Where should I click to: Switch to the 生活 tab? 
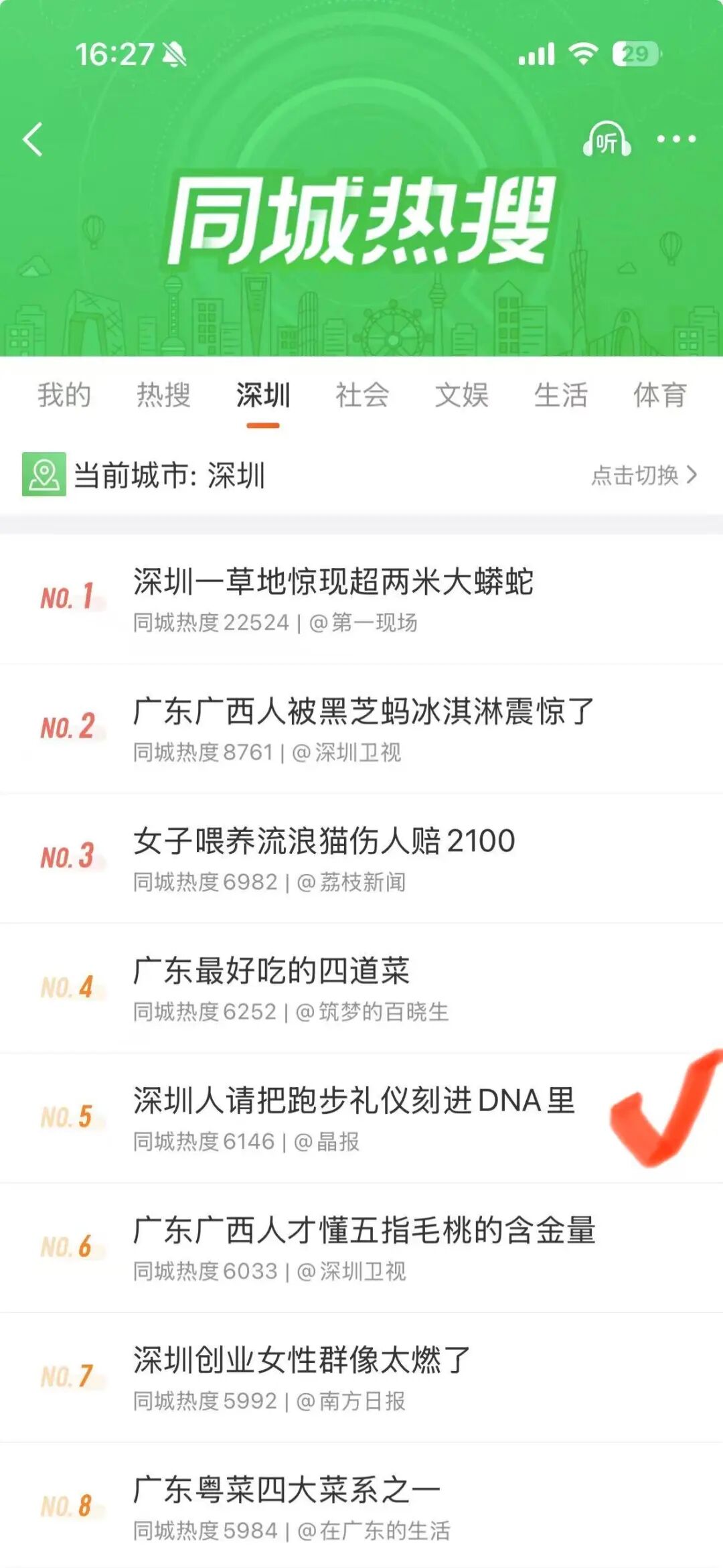tap(560, 395)
